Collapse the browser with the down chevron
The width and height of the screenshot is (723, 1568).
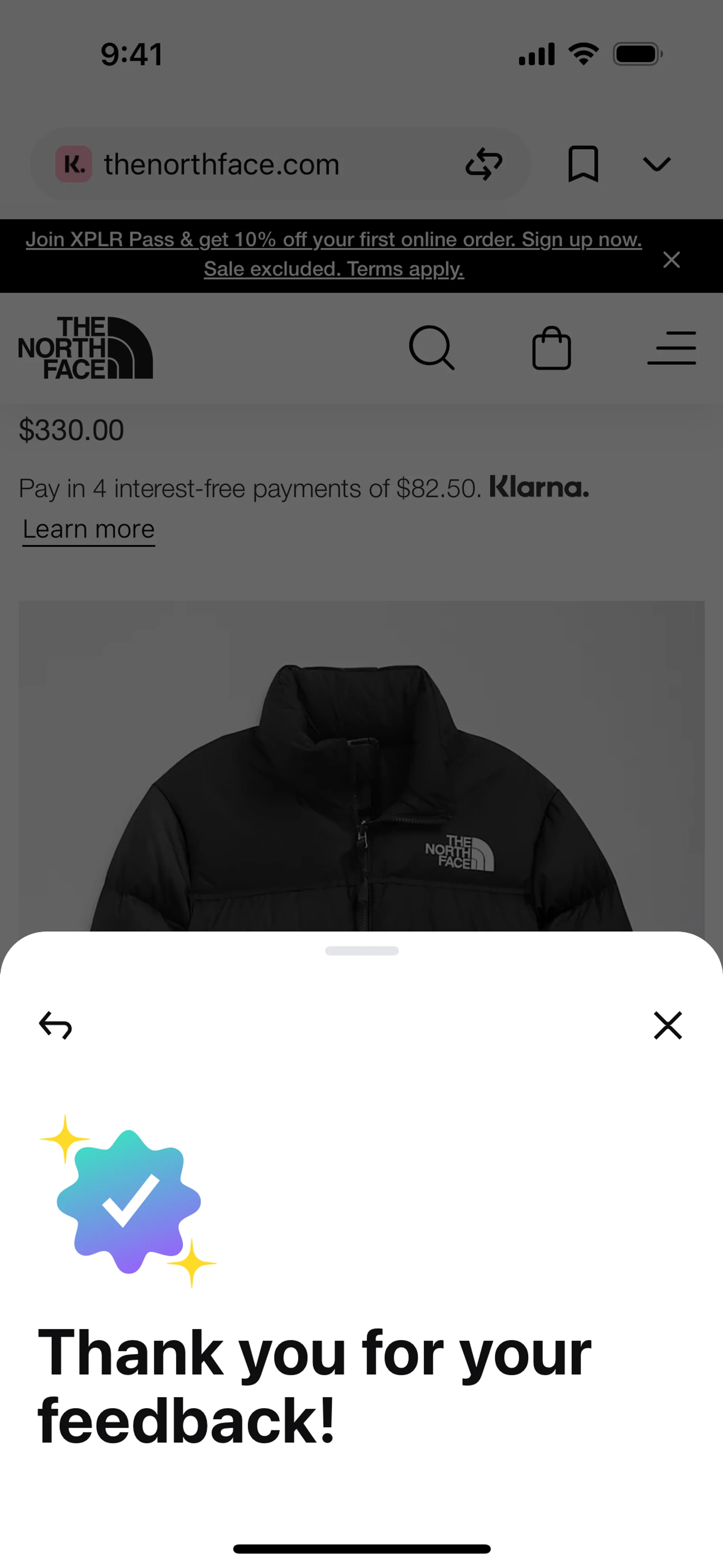pos(657,164)
